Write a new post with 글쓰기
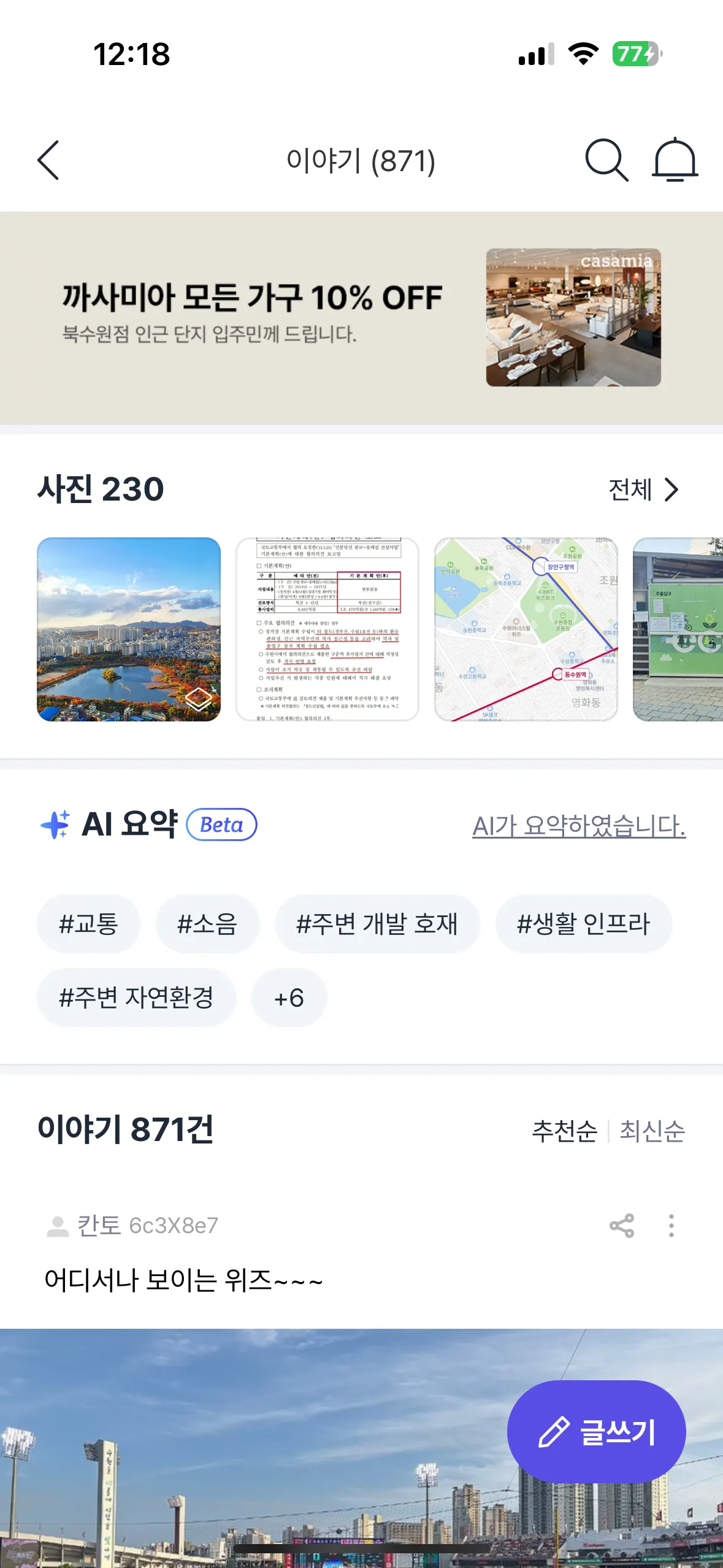The height and width of the screenshot is (1568, 723). coord(596,1432)
